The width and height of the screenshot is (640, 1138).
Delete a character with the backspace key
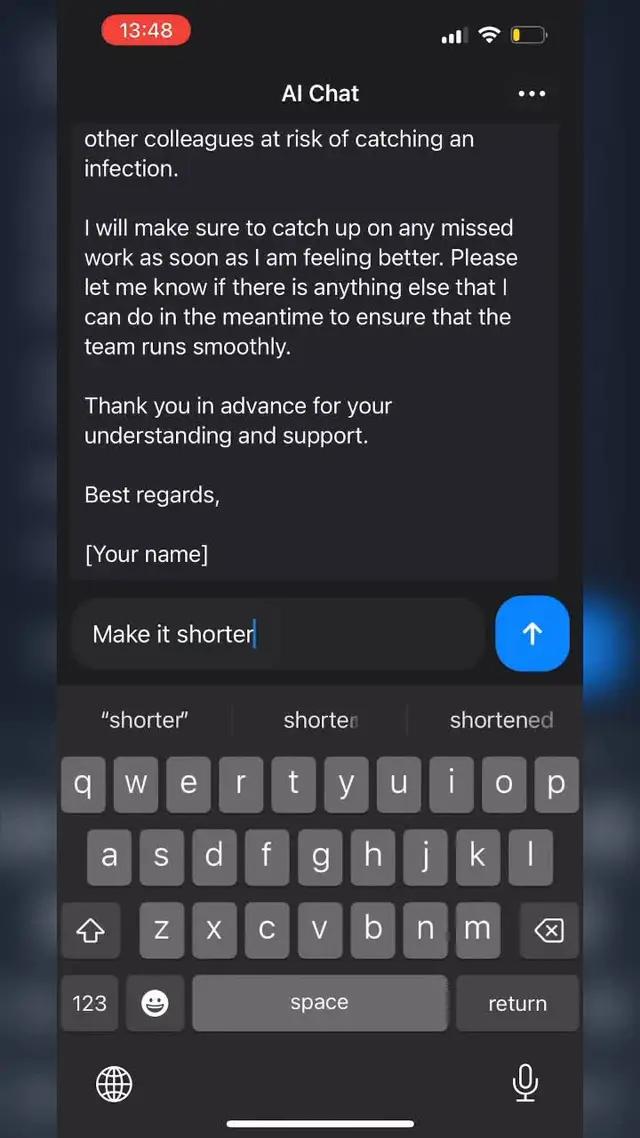pyautogui.click(x=548, y=931)
